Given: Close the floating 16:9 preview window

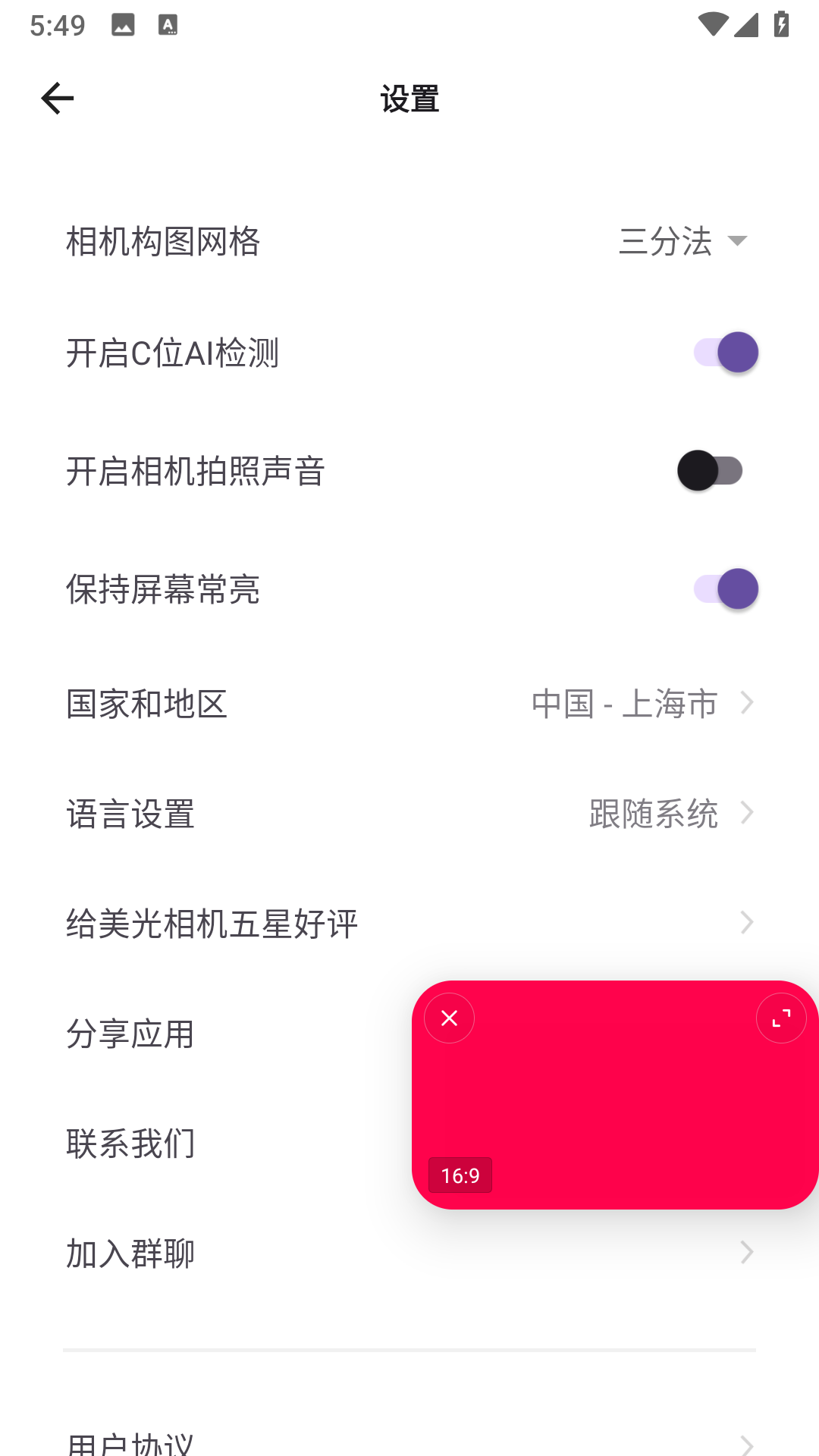Looking at the screenshot, I should pos(450,1018).
